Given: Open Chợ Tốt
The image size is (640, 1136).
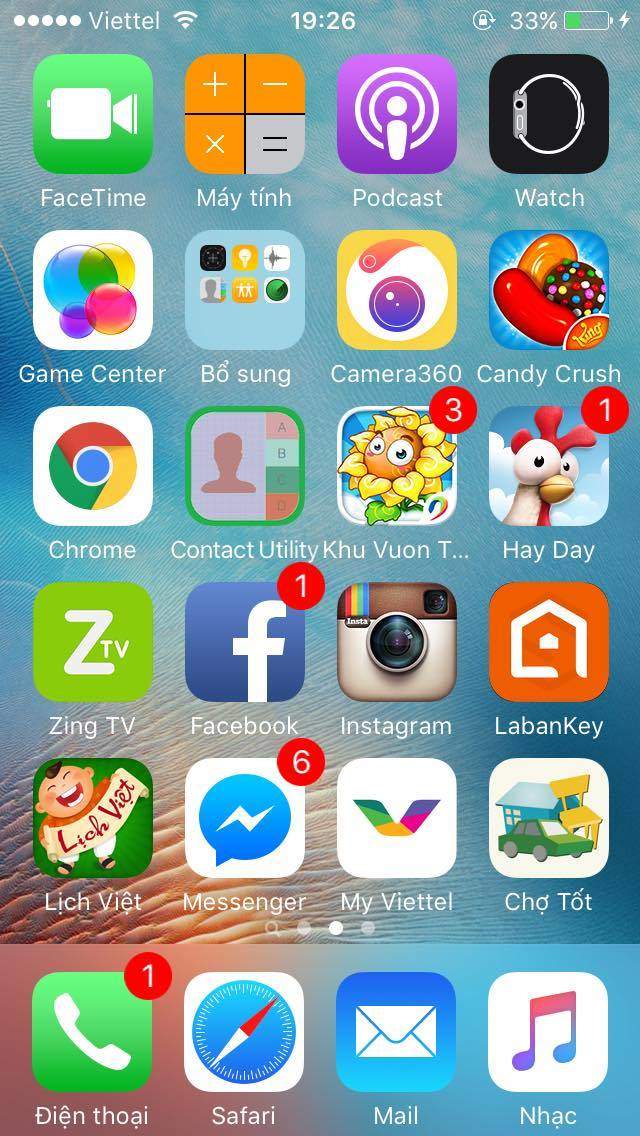Looking at the screenshot, I should [549, 818].
